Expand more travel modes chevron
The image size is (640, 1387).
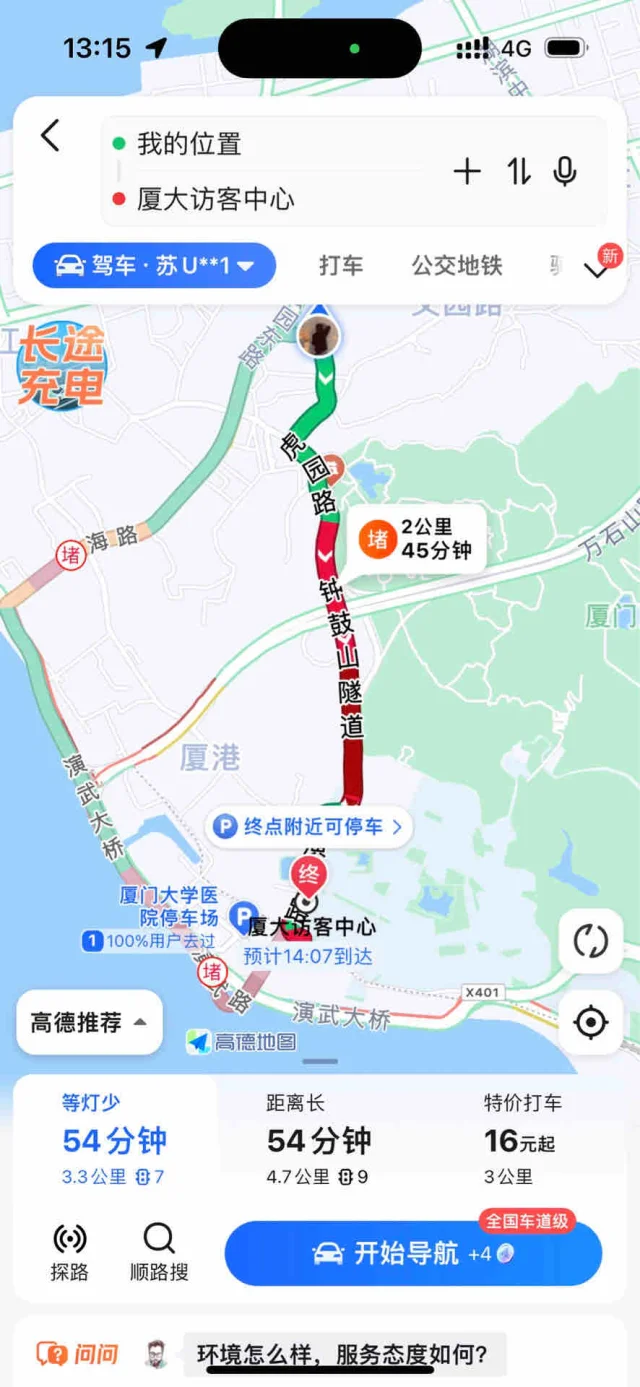coord(596,270)
